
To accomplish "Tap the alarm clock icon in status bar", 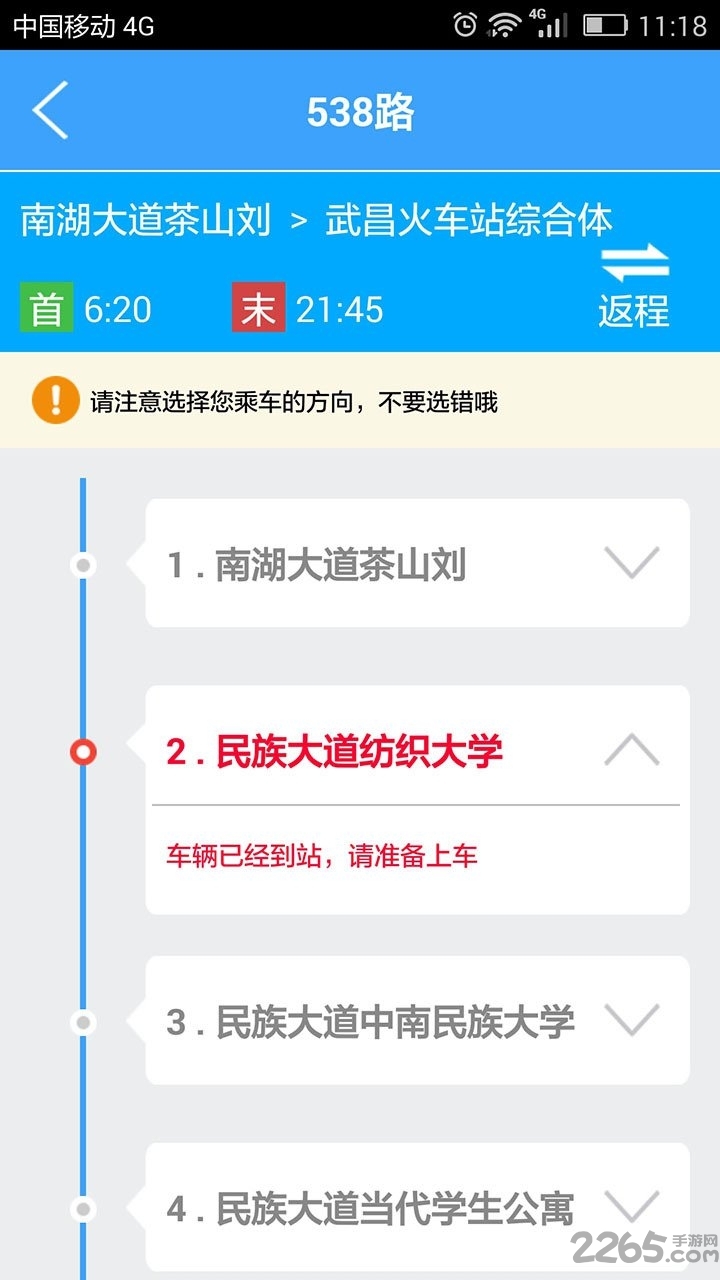I will click(x=463, y=26).
